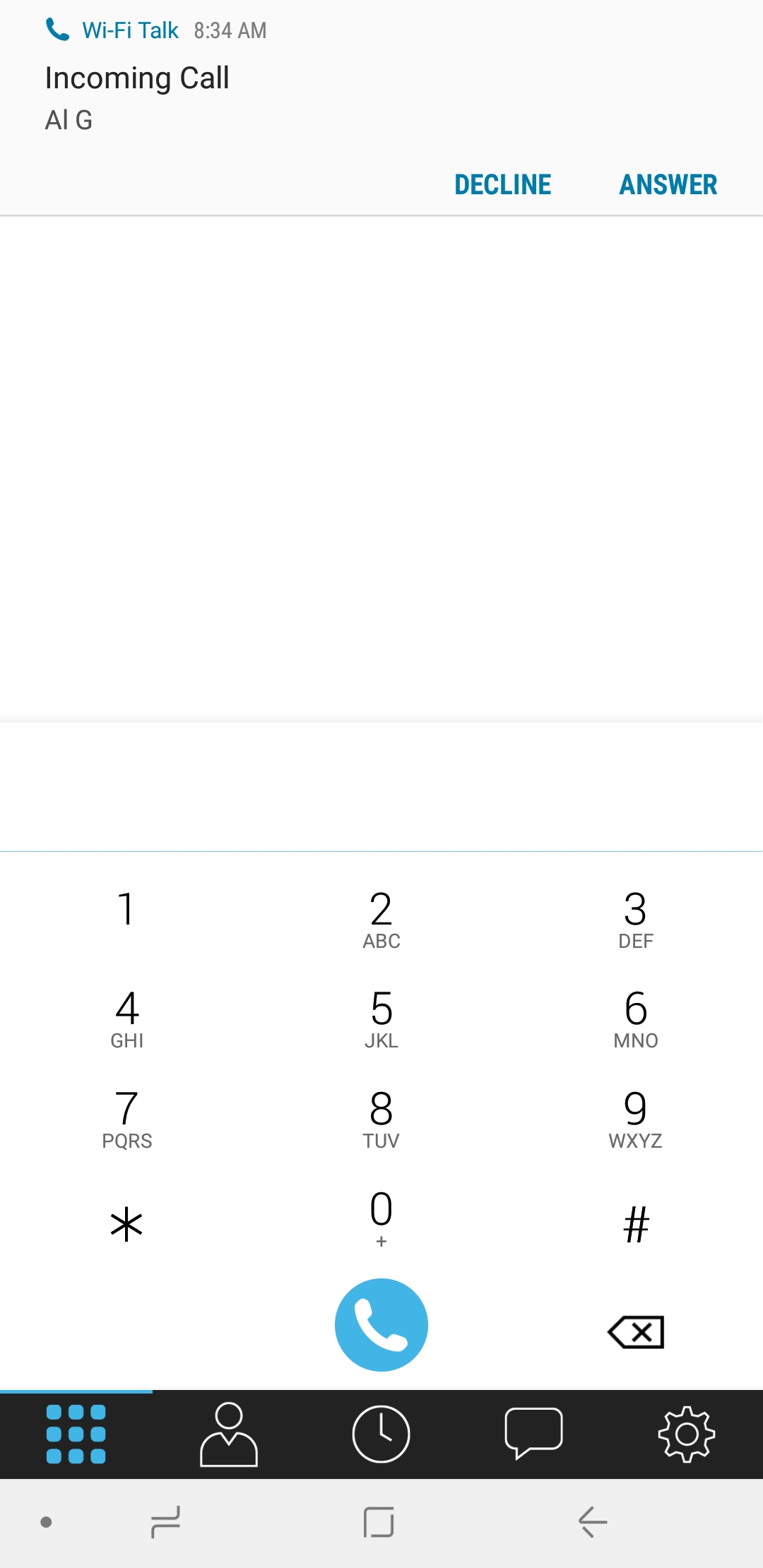Answer the incoming call from Al G
The width and height of the screenshot is (763, 1568).
coord(668,184)
